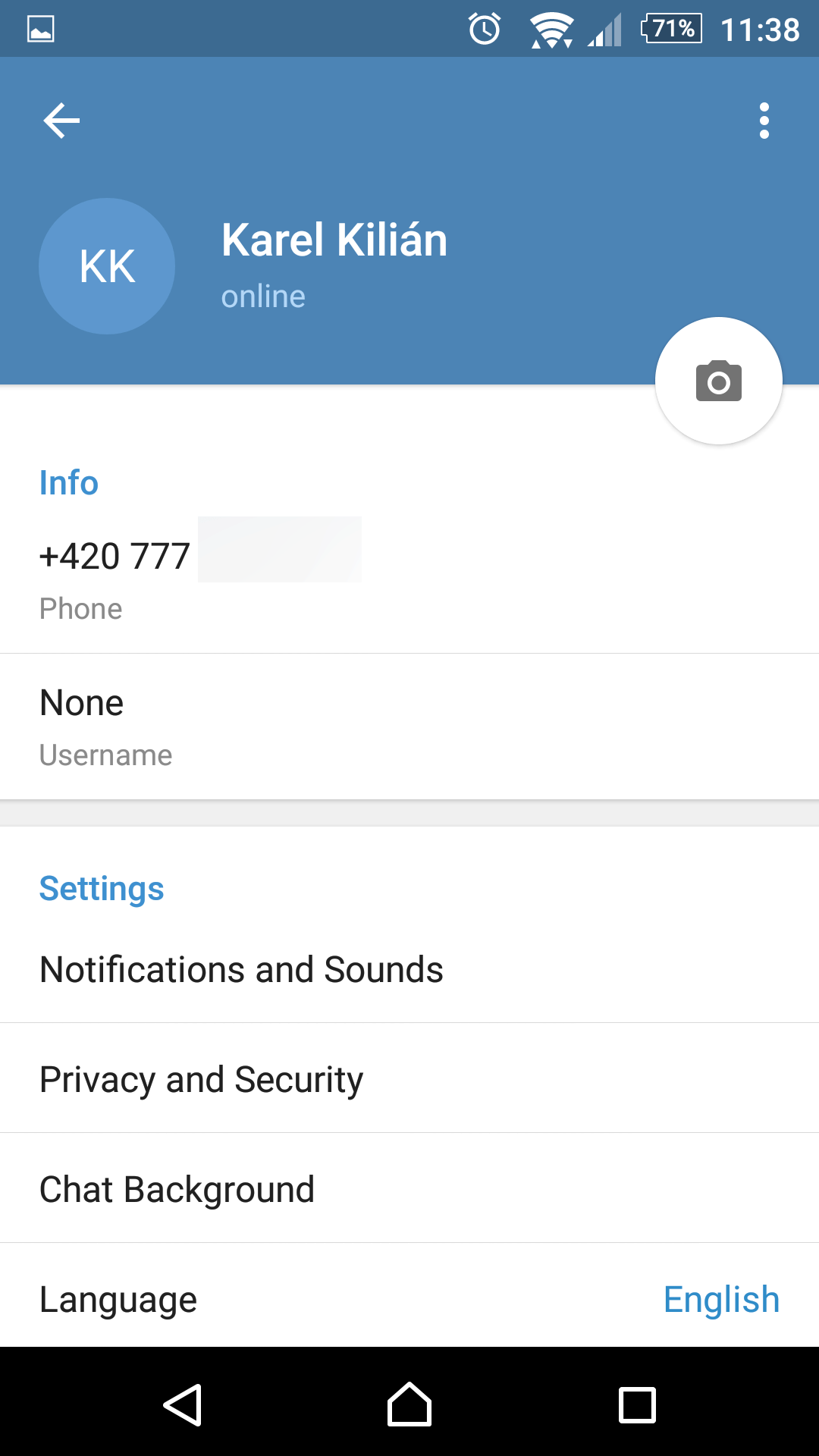Open the three-dot overflow menu

764,121
